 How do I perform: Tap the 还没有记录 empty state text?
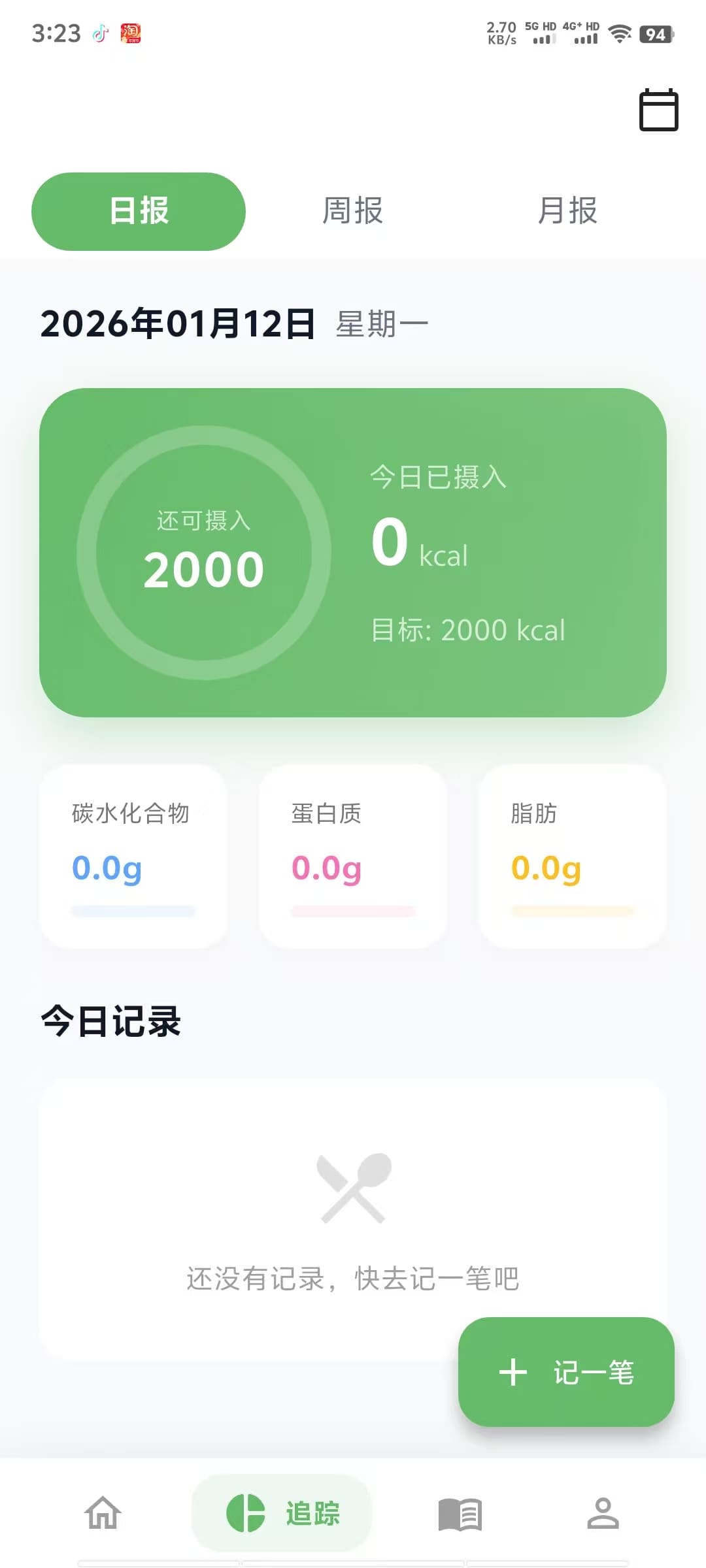[x=353, y=1279]
